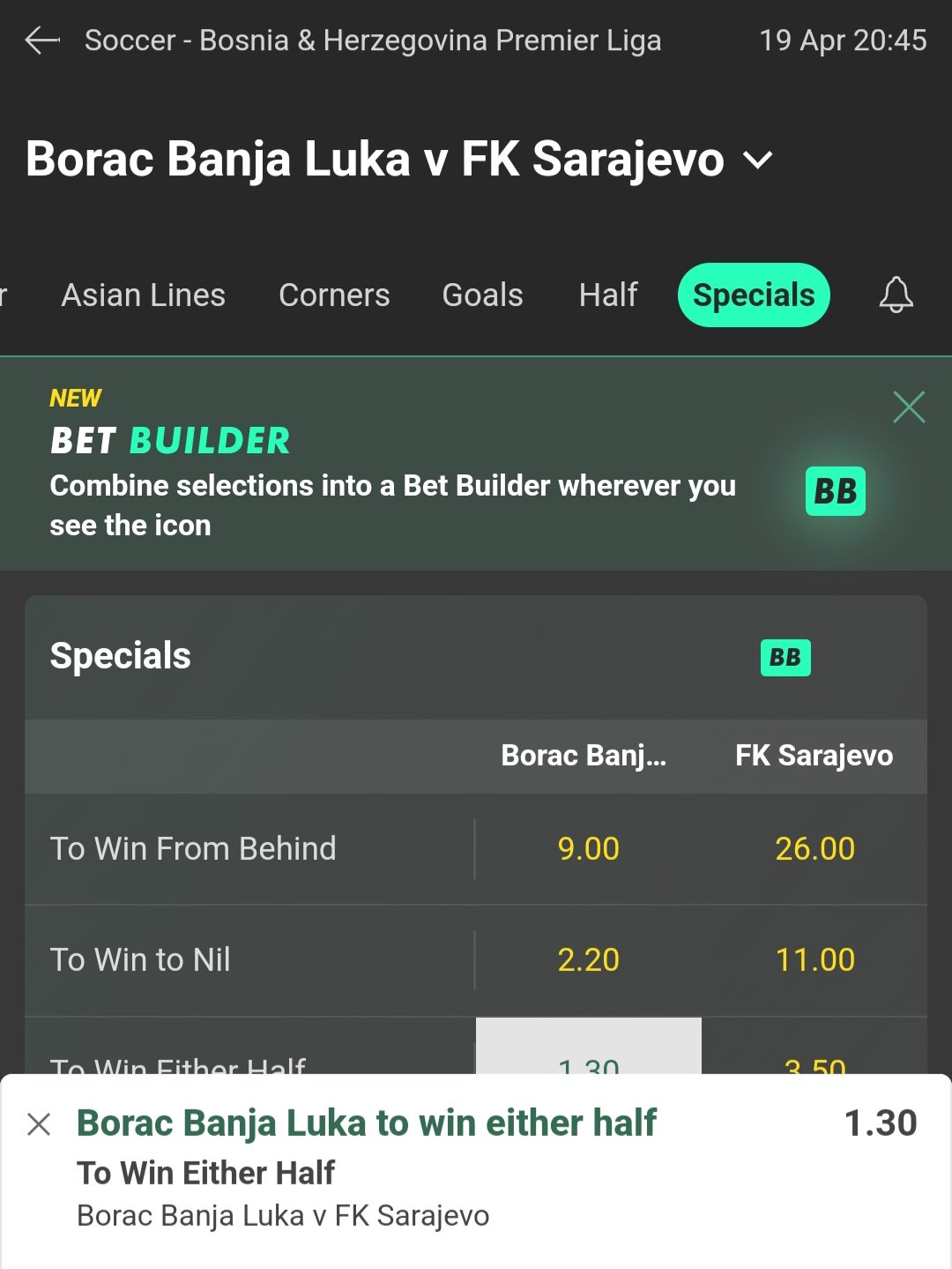Remove Borac Banja Luka selection from bet slip
This screenshot has height=1269, width=952.
[x=39, y=1124]
